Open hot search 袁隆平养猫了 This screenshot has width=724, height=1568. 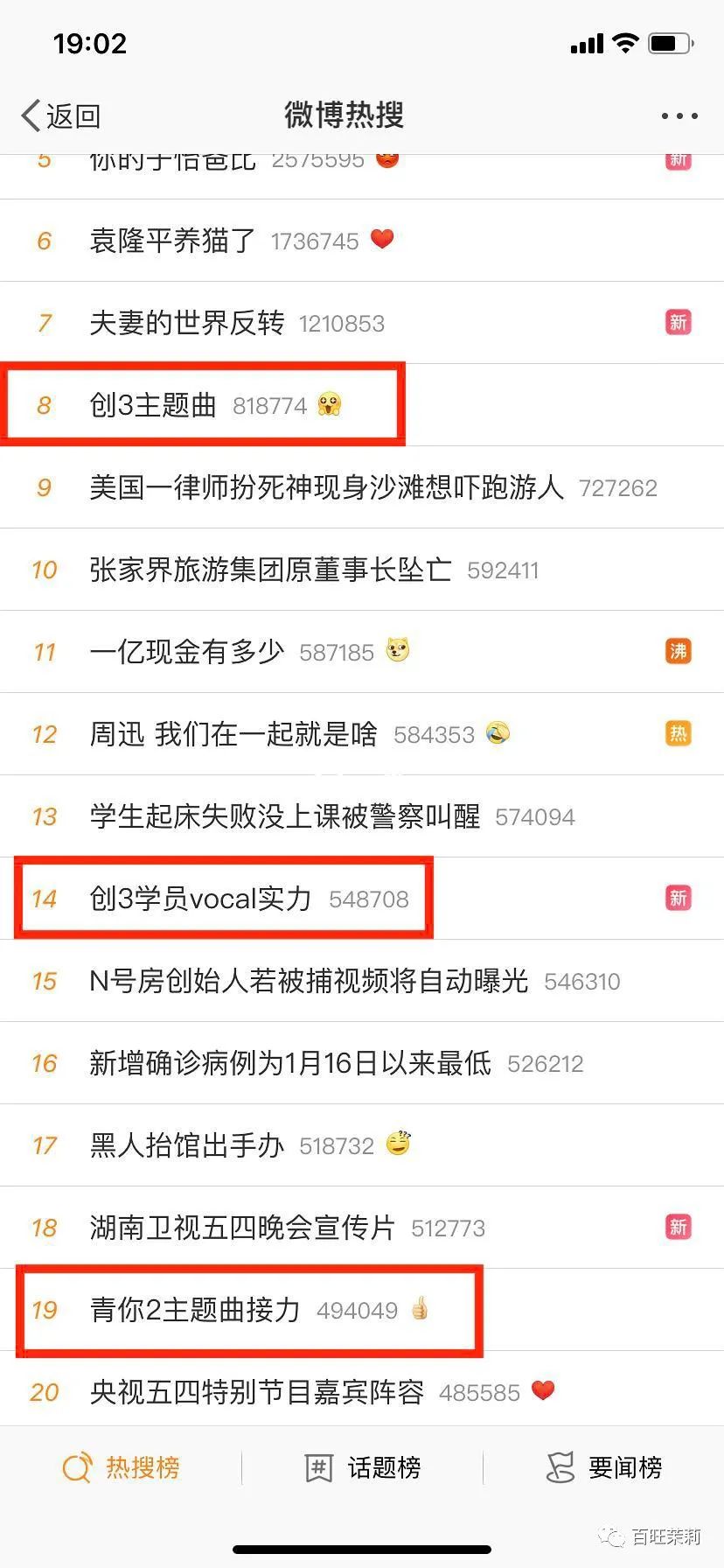[172, 241]
